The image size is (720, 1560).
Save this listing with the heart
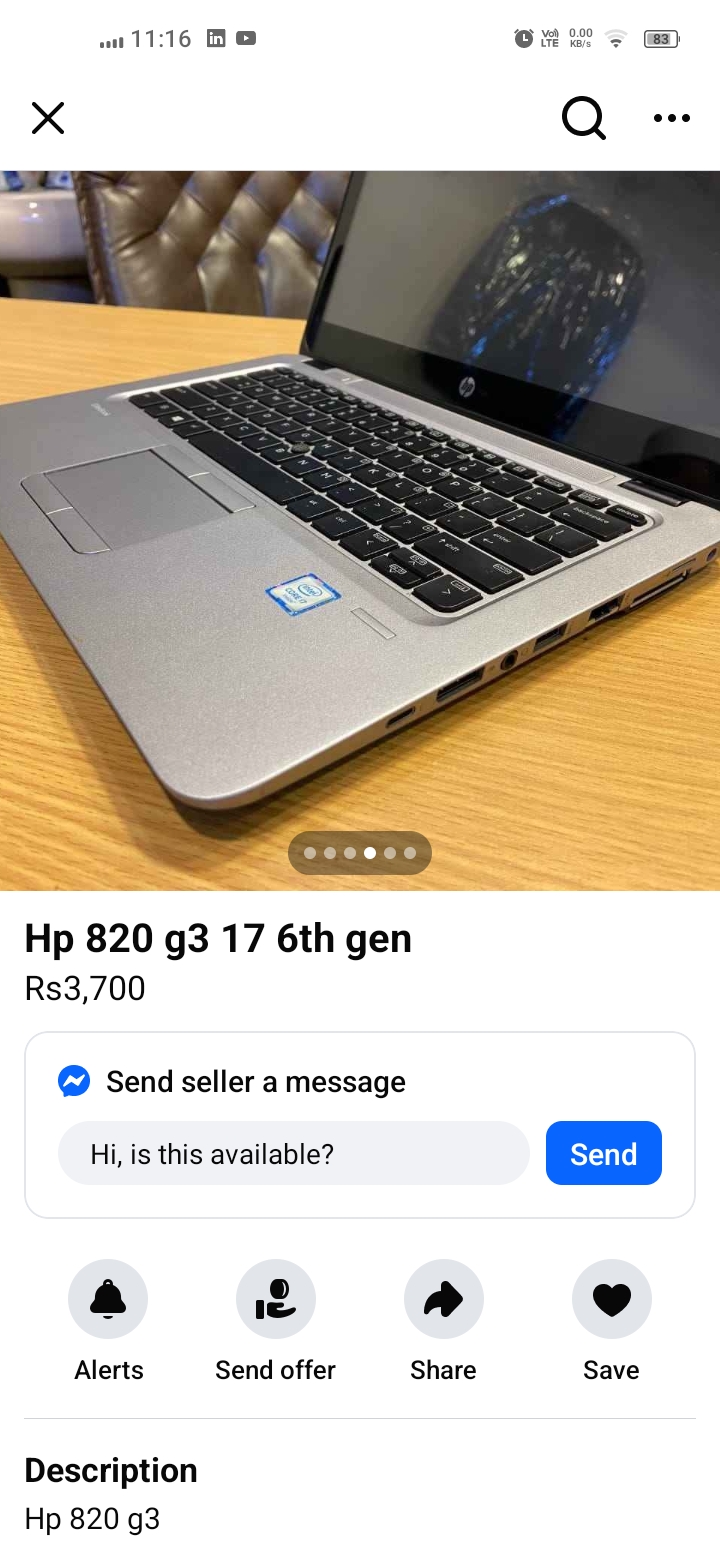pos(611,1299)
